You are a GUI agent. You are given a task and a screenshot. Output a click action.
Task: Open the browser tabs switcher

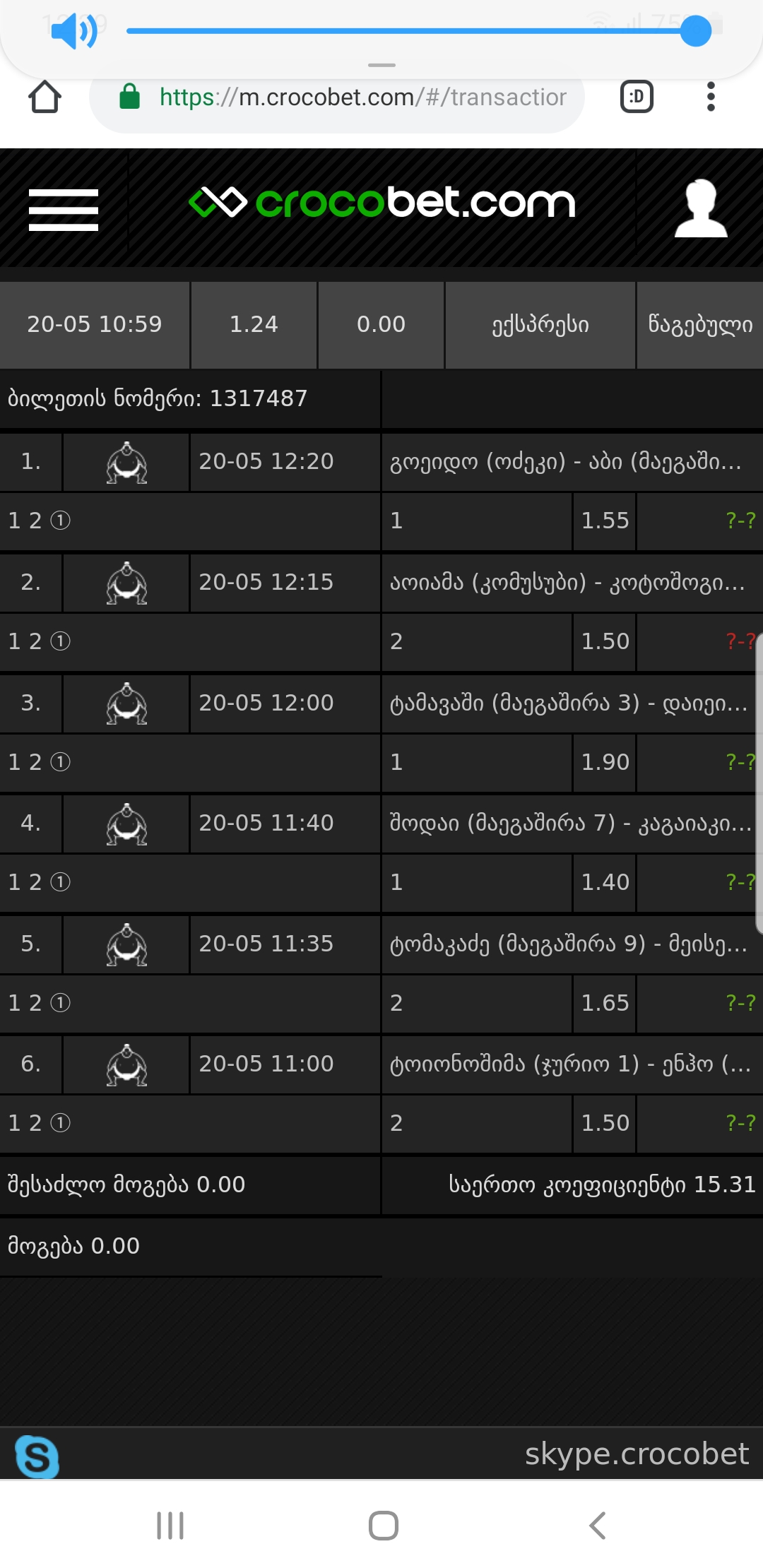[x=636, y=97]
